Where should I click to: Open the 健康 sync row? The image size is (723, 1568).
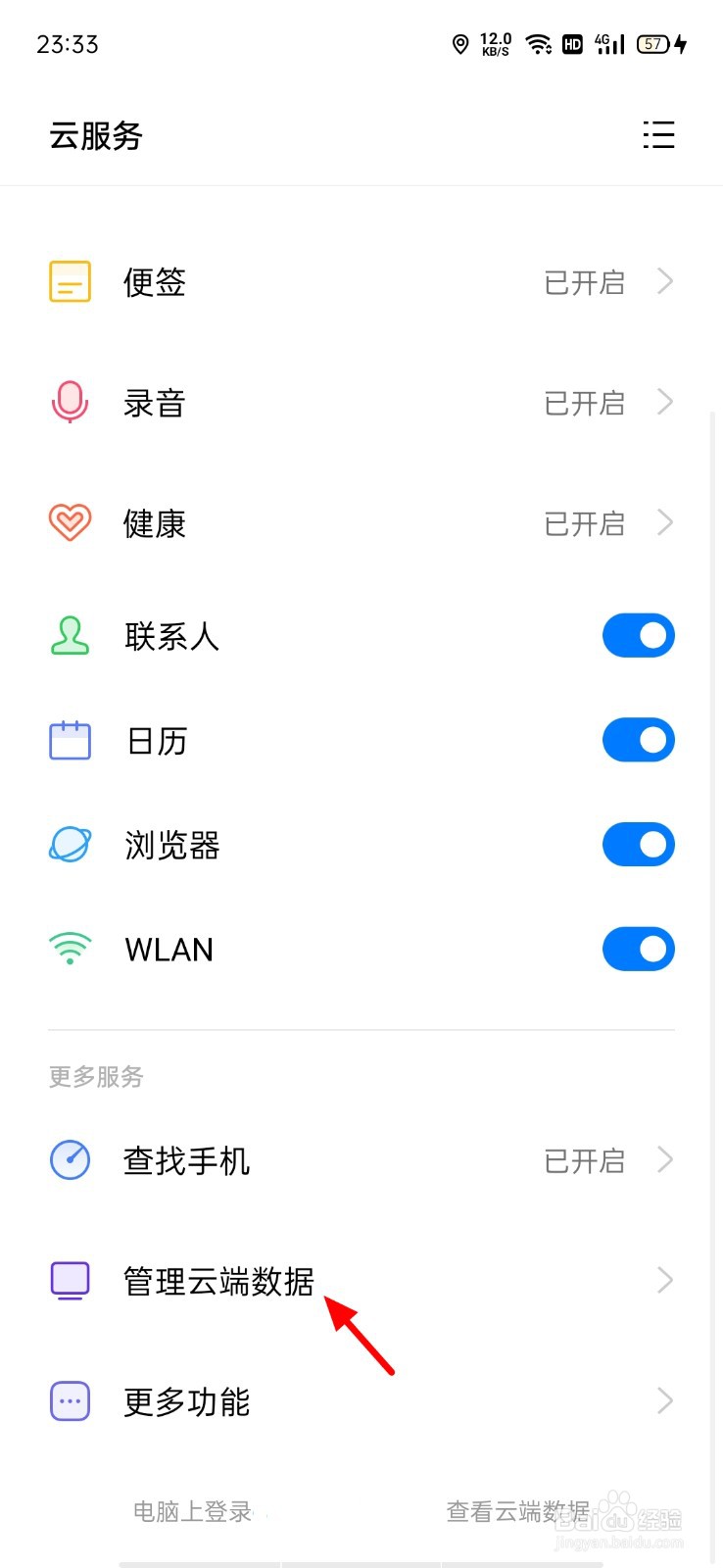tap(361, 523)
